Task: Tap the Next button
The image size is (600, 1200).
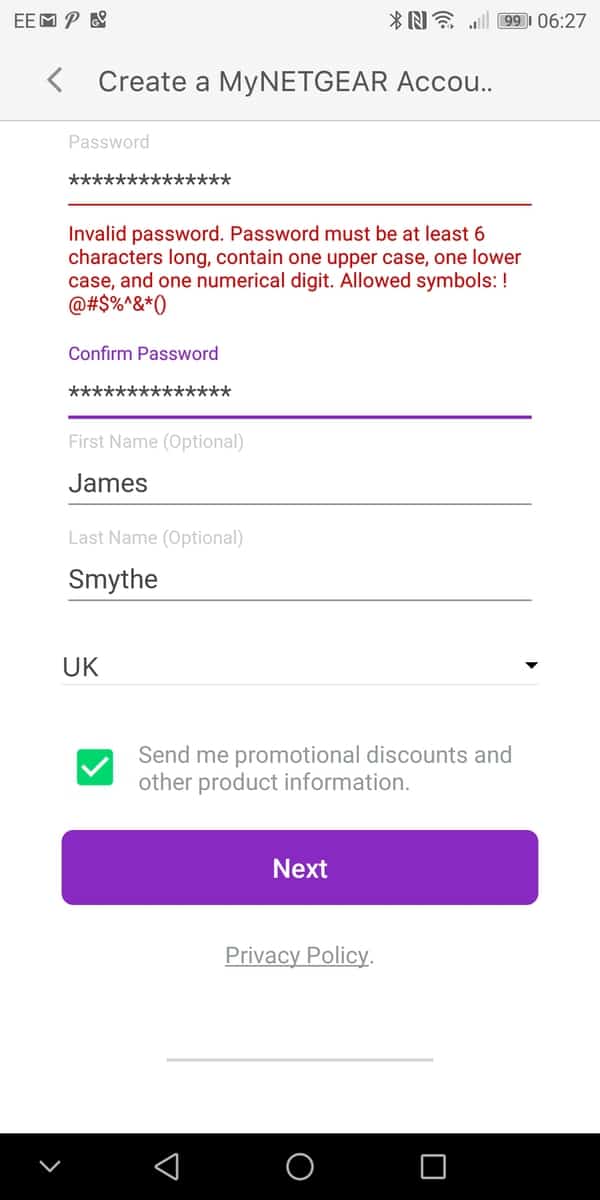Action: tap(300, 868)
